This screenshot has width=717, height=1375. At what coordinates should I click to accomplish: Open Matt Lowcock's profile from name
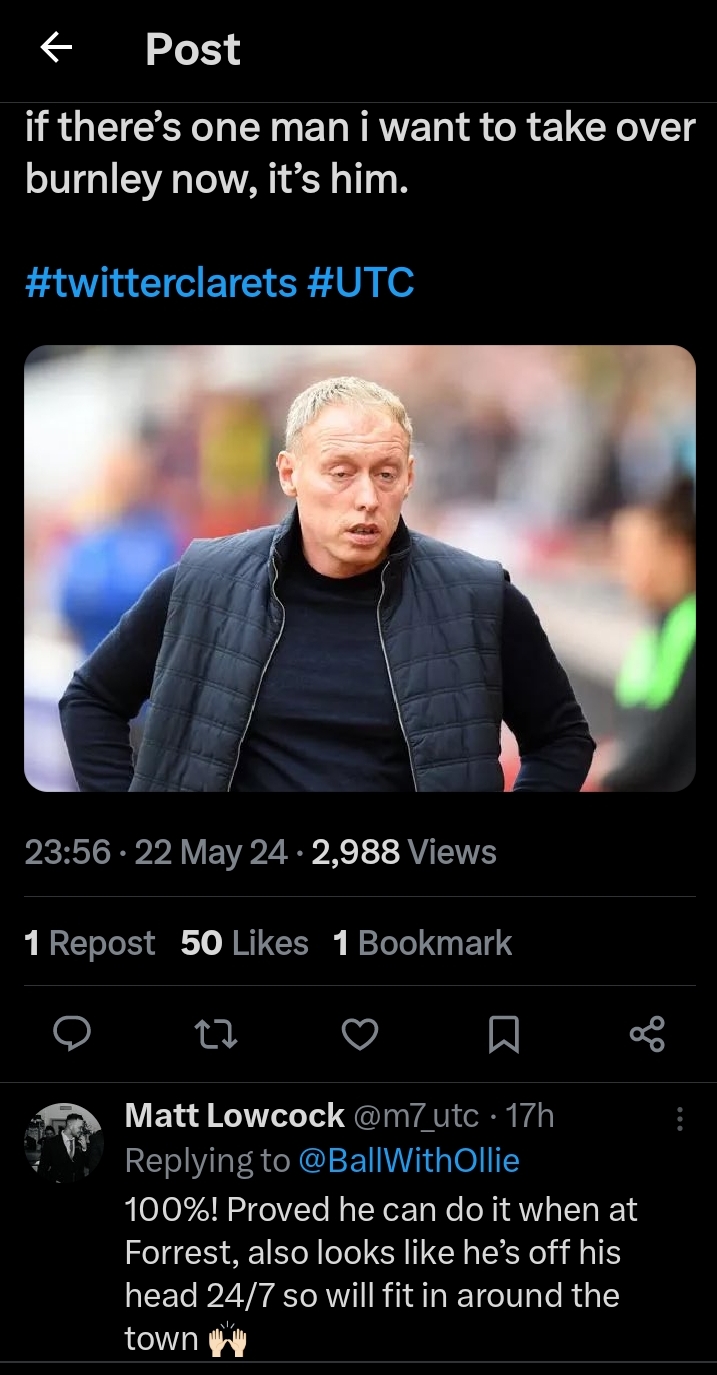tap(234, 1116)
